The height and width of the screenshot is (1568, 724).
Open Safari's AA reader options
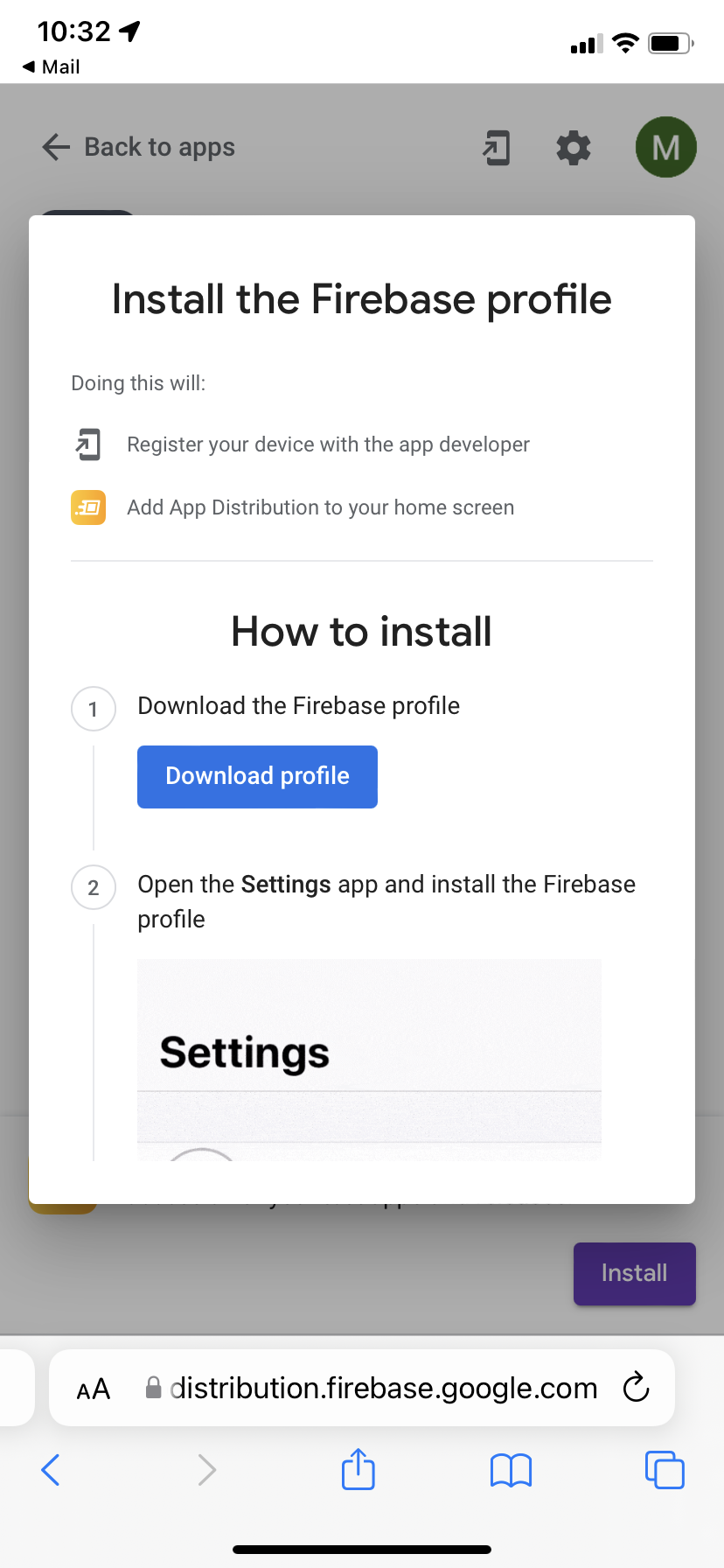(x=94, y=1389)
